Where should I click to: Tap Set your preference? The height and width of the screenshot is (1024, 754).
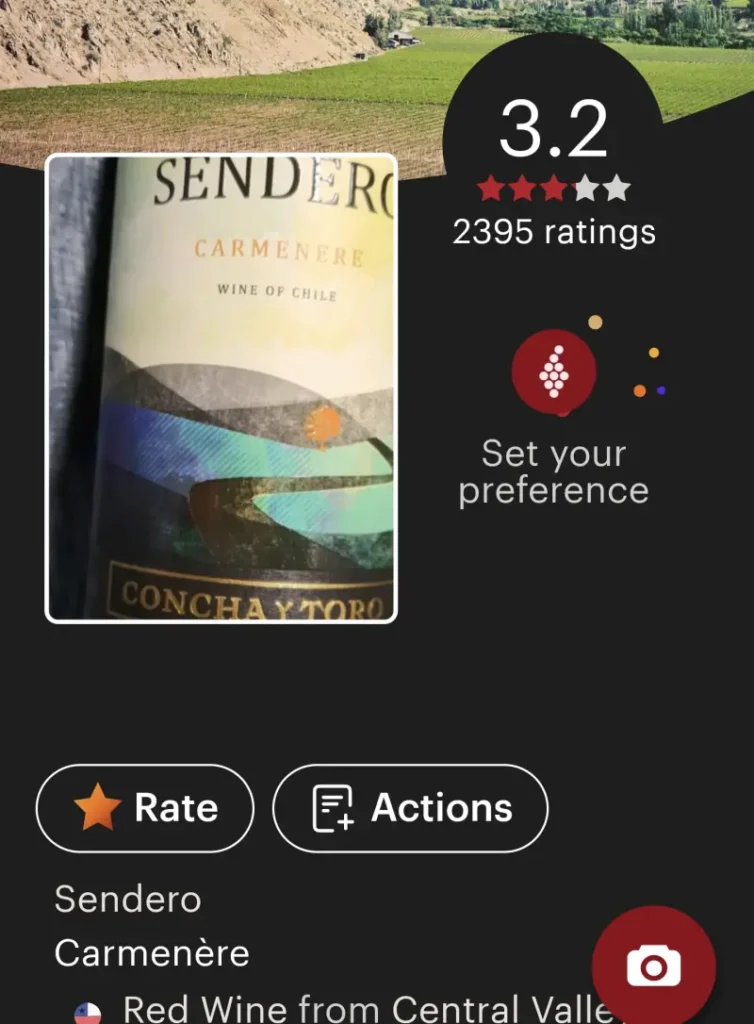coord(554,471)
